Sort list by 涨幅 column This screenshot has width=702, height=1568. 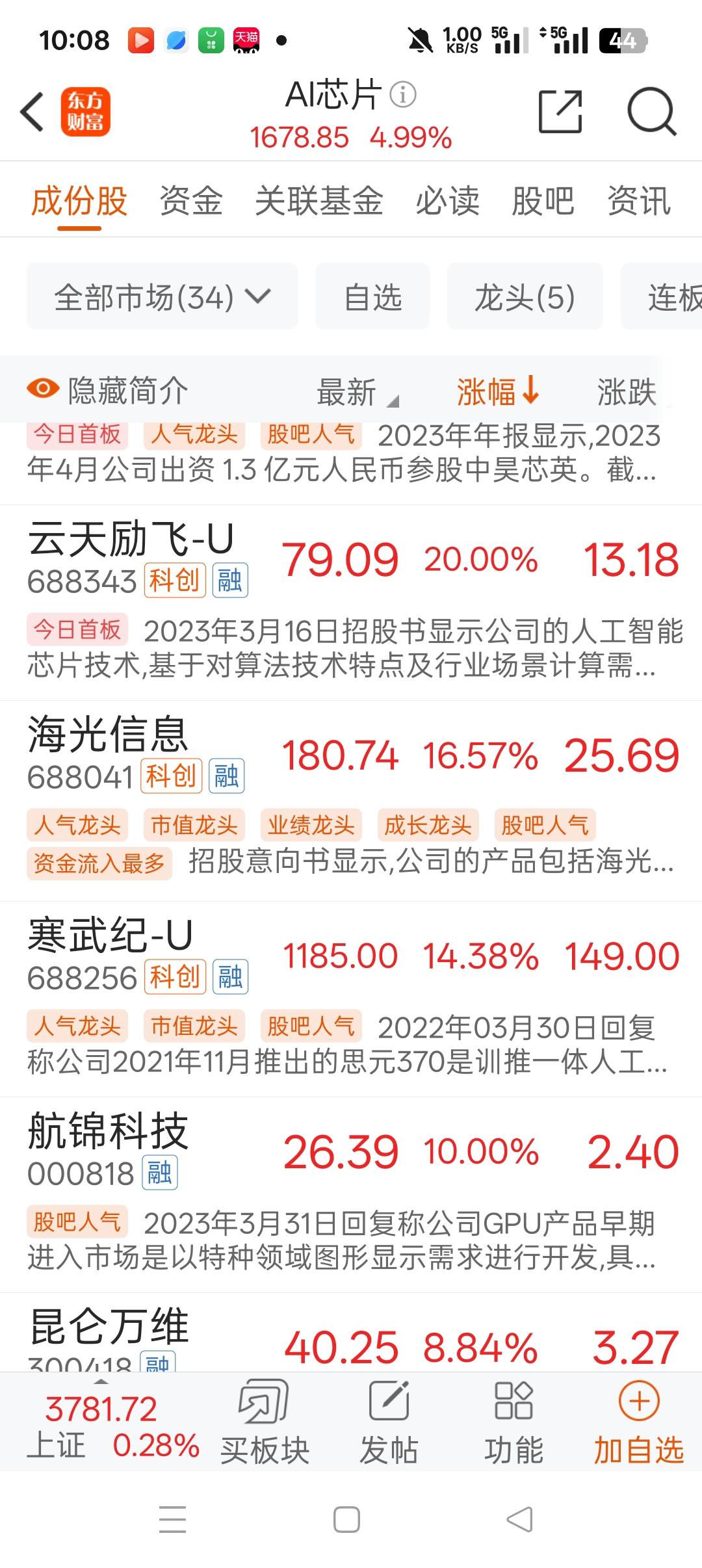[x=498, y=391]
